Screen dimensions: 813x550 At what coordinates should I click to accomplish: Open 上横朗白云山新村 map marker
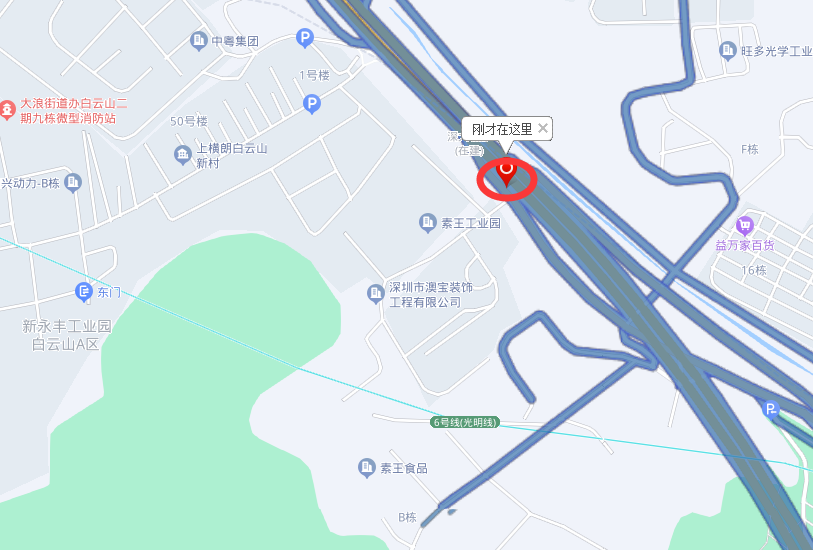[183, 154]
